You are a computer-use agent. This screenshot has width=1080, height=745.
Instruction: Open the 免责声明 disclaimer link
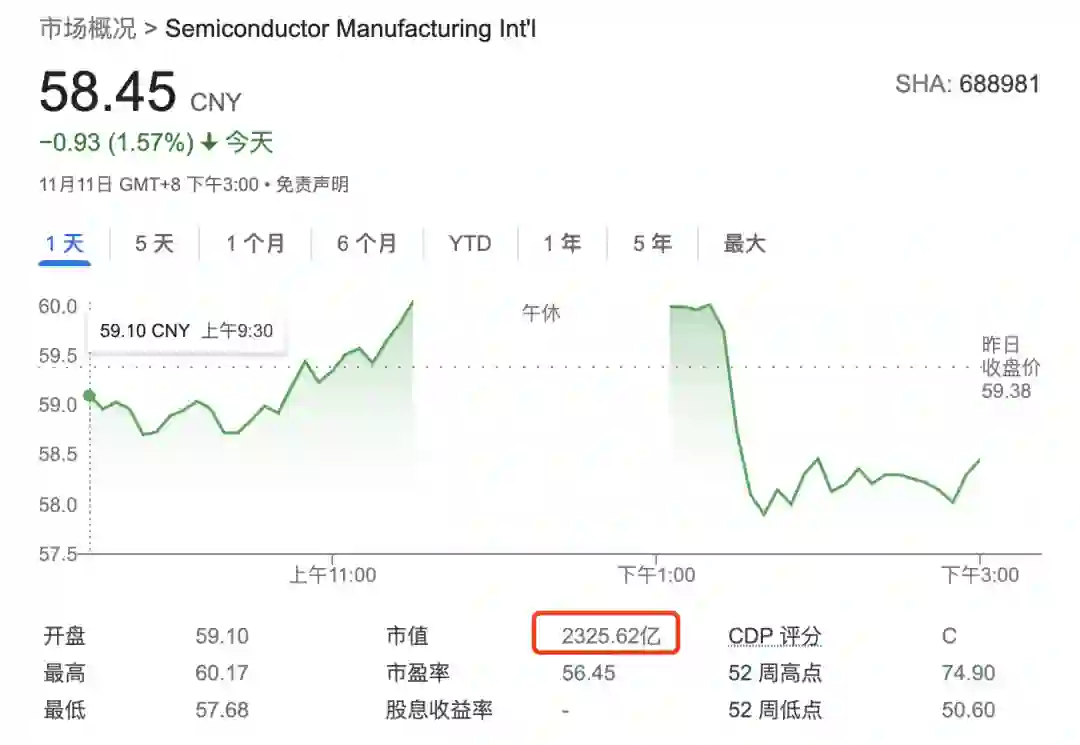point(312,184)
